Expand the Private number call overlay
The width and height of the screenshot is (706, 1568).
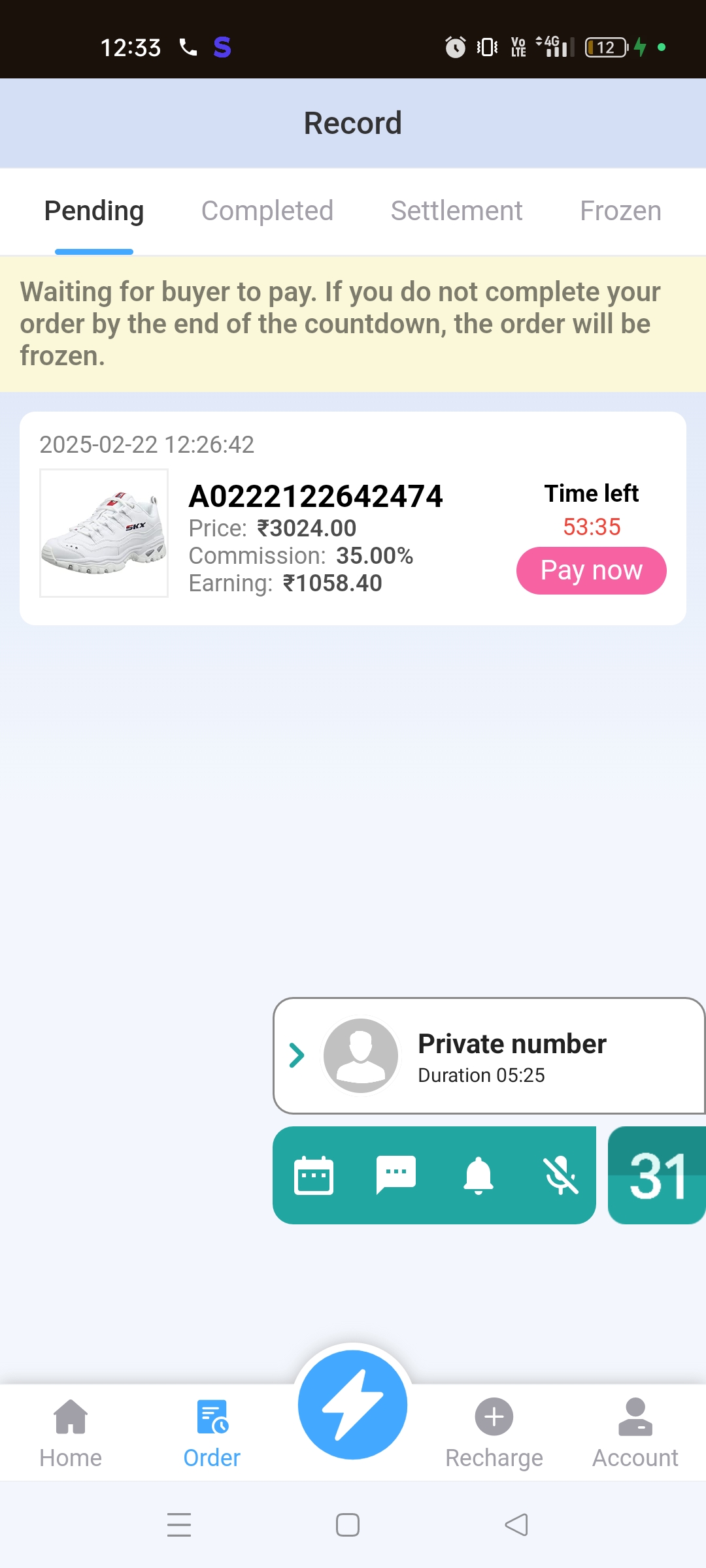click(x=297, y=1055)
